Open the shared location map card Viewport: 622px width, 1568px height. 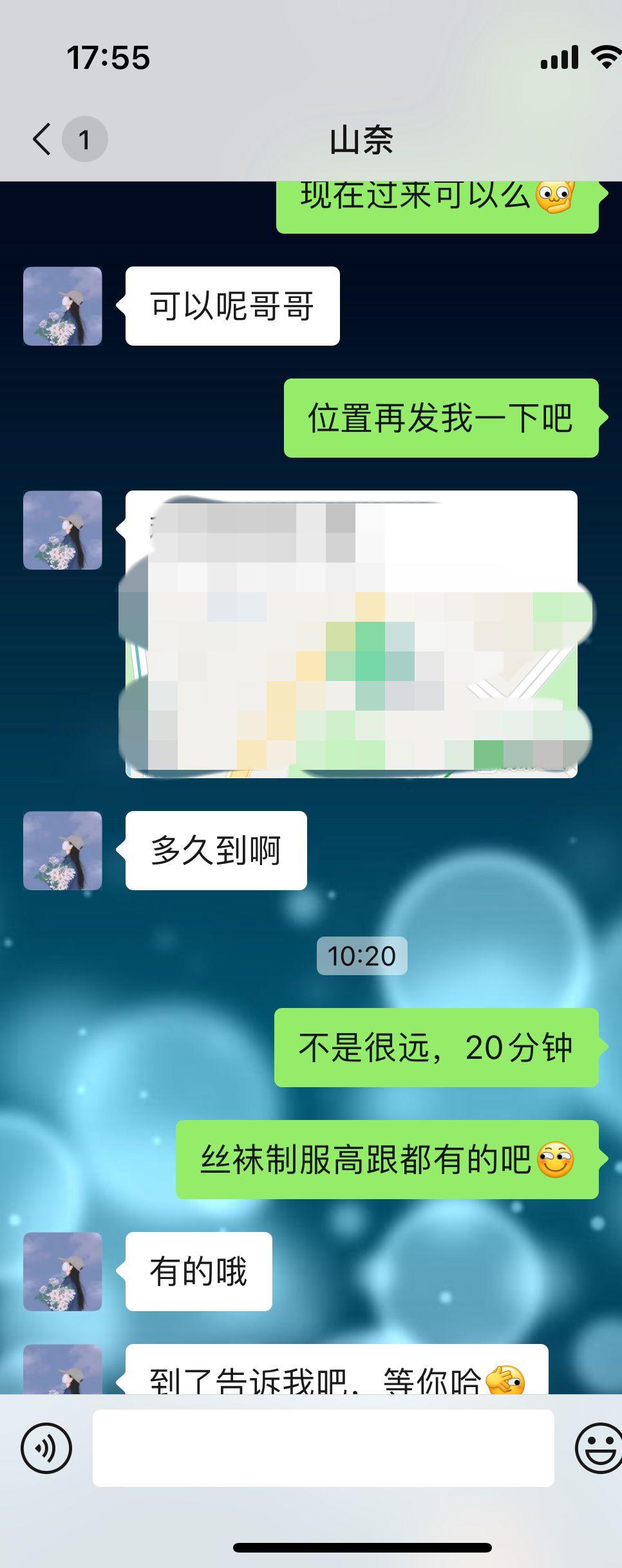(x=351, y=634)
